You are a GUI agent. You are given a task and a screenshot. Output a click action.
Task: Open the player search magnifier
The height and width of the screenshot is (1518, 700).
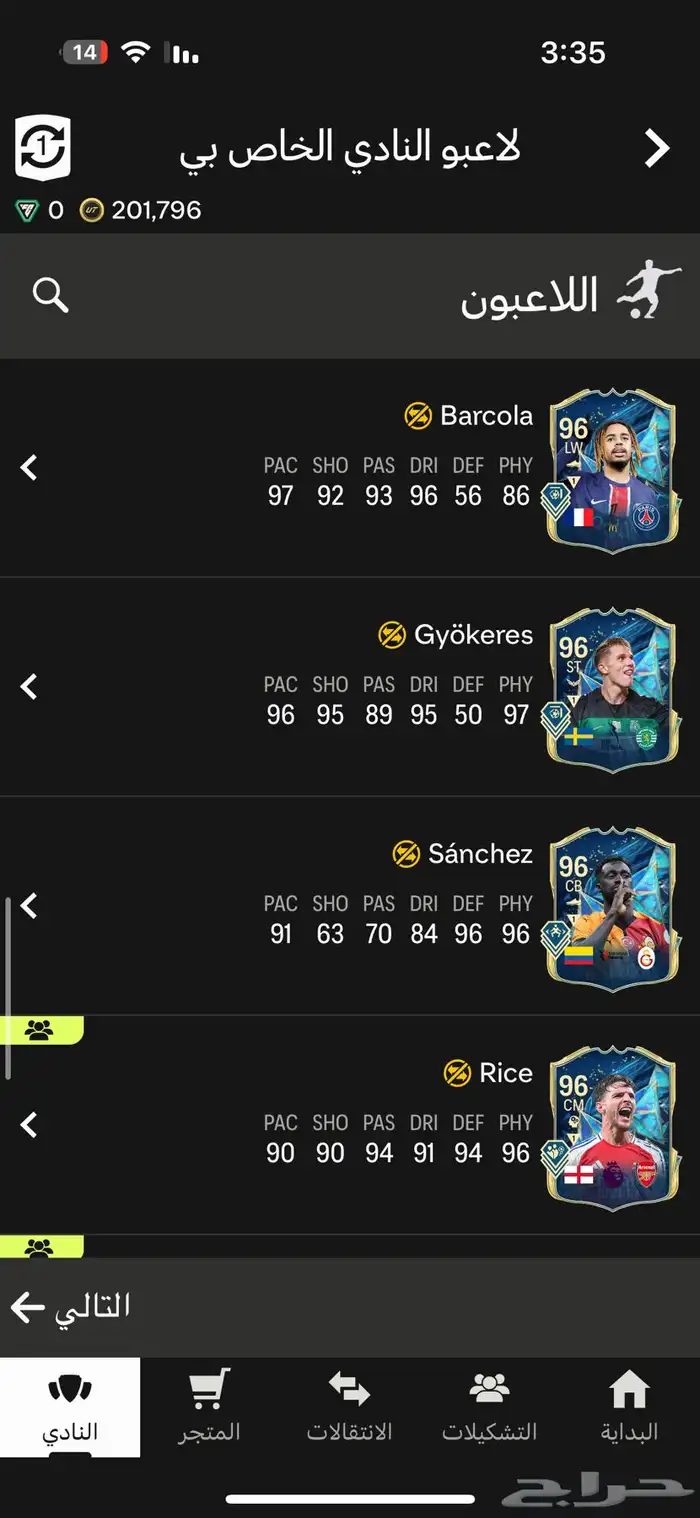pyautogui.click(x=50, y=295)
